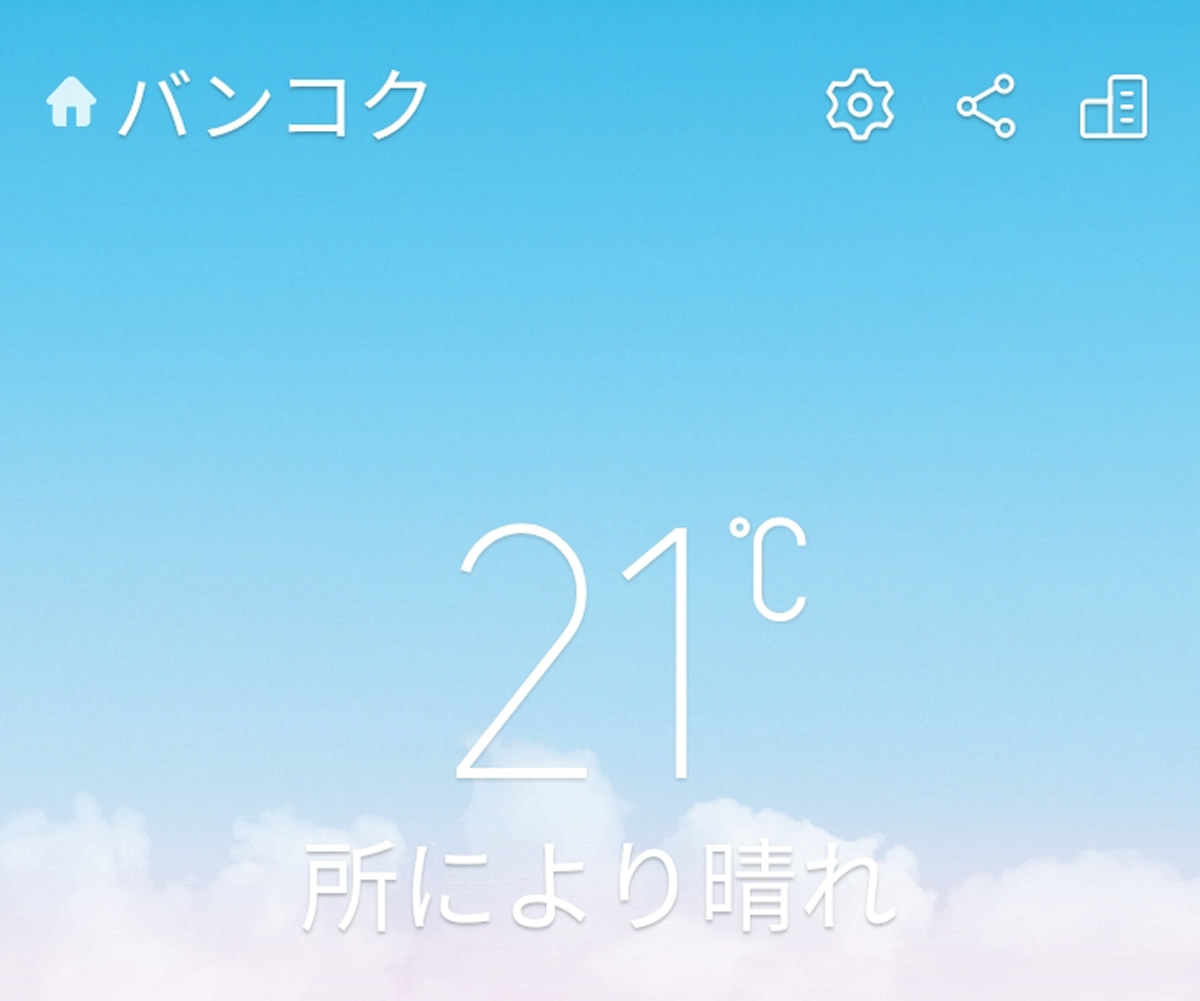Open the settings gear icon

[x=860, y=105]
